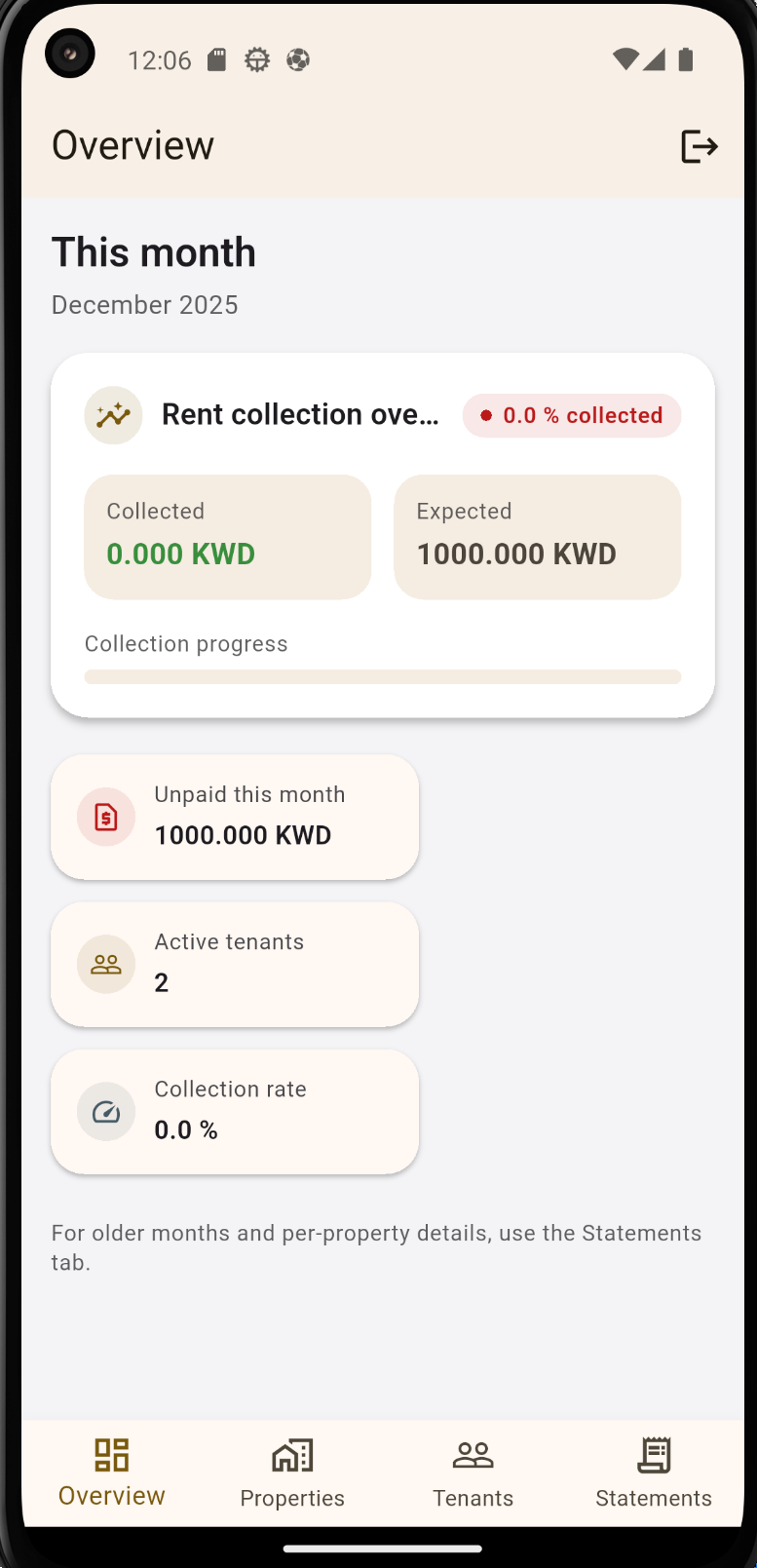The height and width of the screenshot is (1568, 757).
Task: Tap the unpaid invoice icon
Action: tap(105, 817)
